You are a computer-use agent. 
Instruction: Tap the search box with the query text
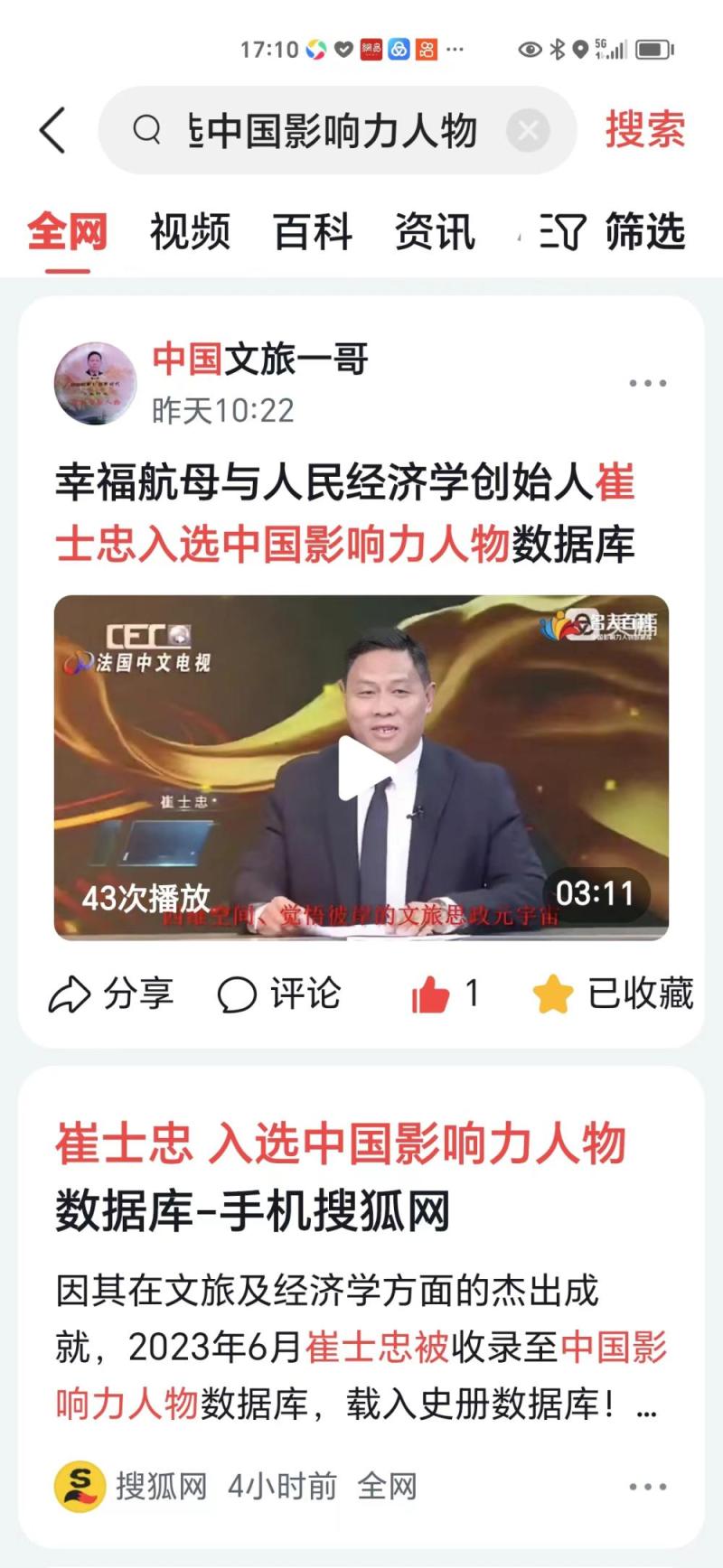tap(334, 131)
